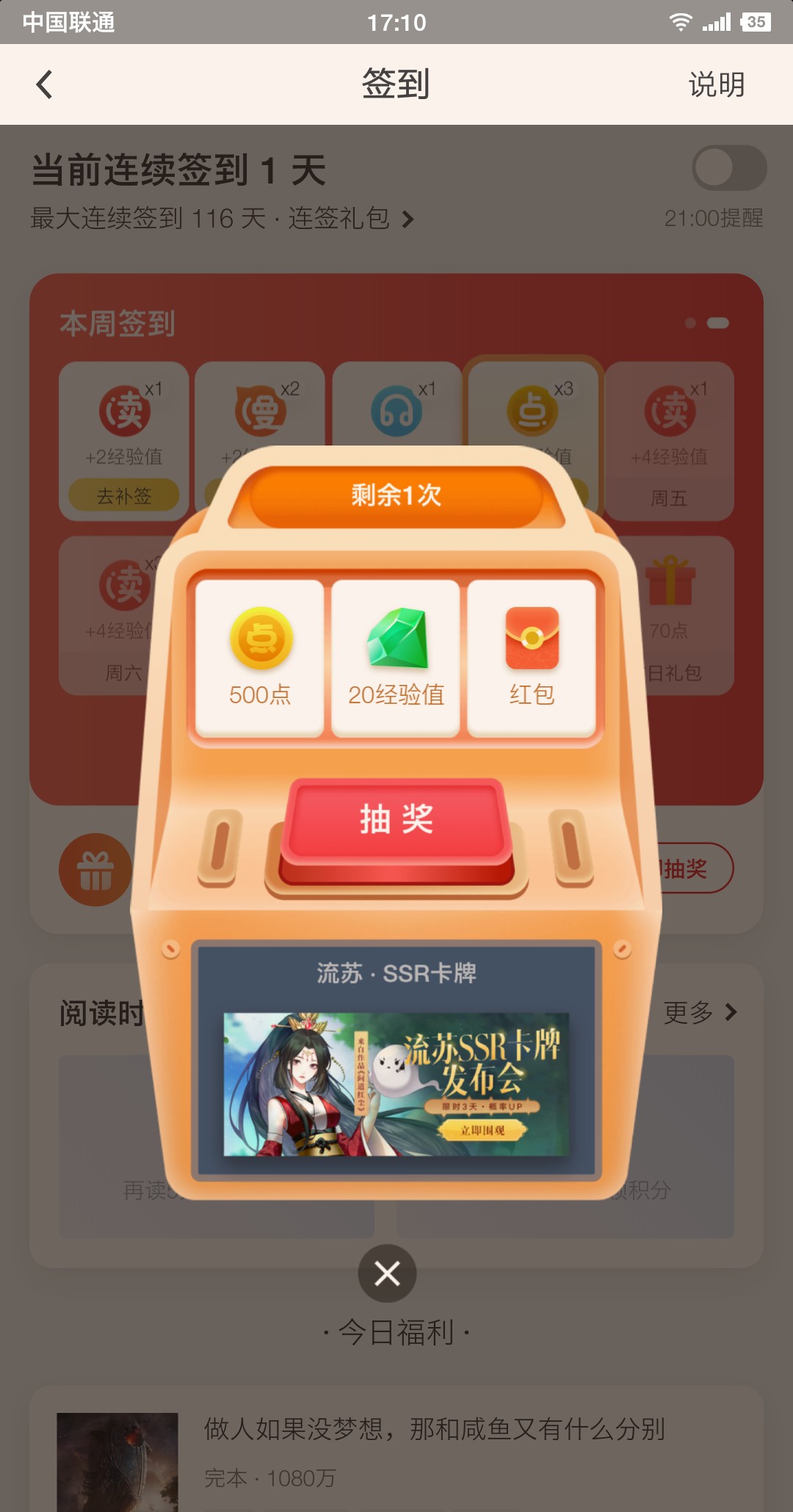
Task: Toggle the 21:00 sign-in reminder switch
Action: tap(728, 168)
